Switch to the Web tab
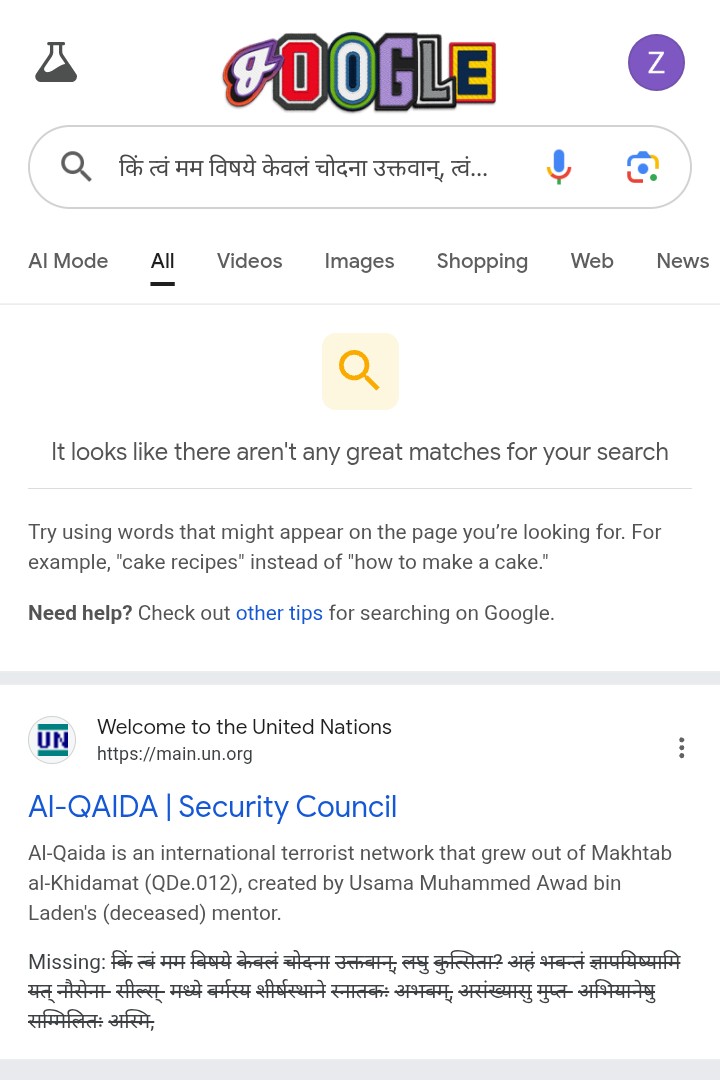Viewport: 720px width, 1080px height. tap(592, 261)
